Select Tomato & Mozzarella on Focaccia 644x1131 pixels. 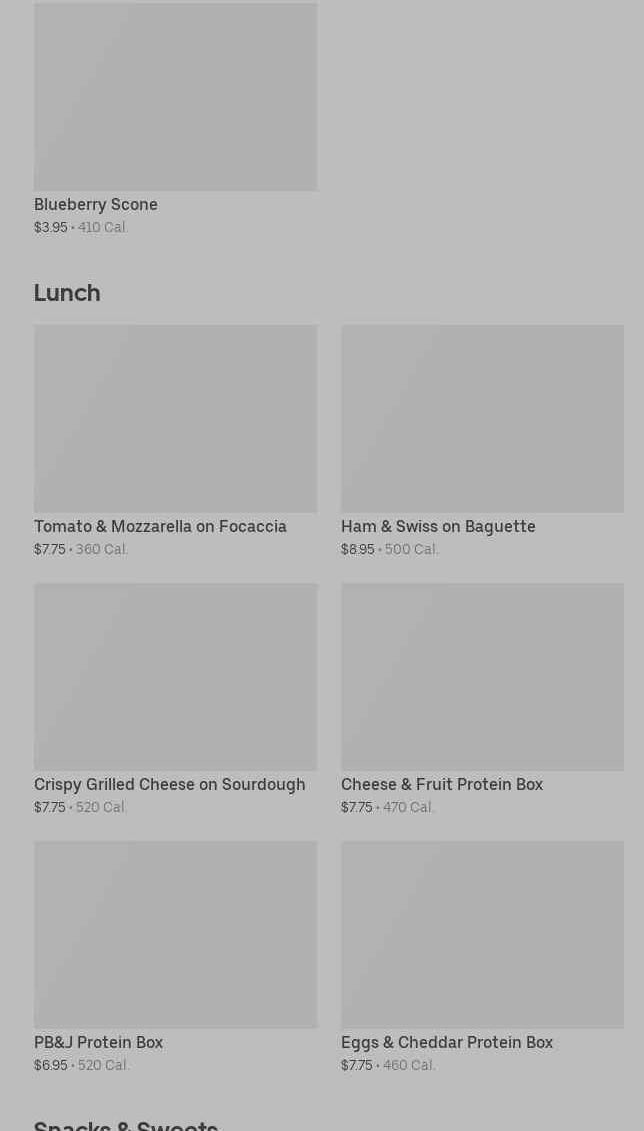(175, 441)
